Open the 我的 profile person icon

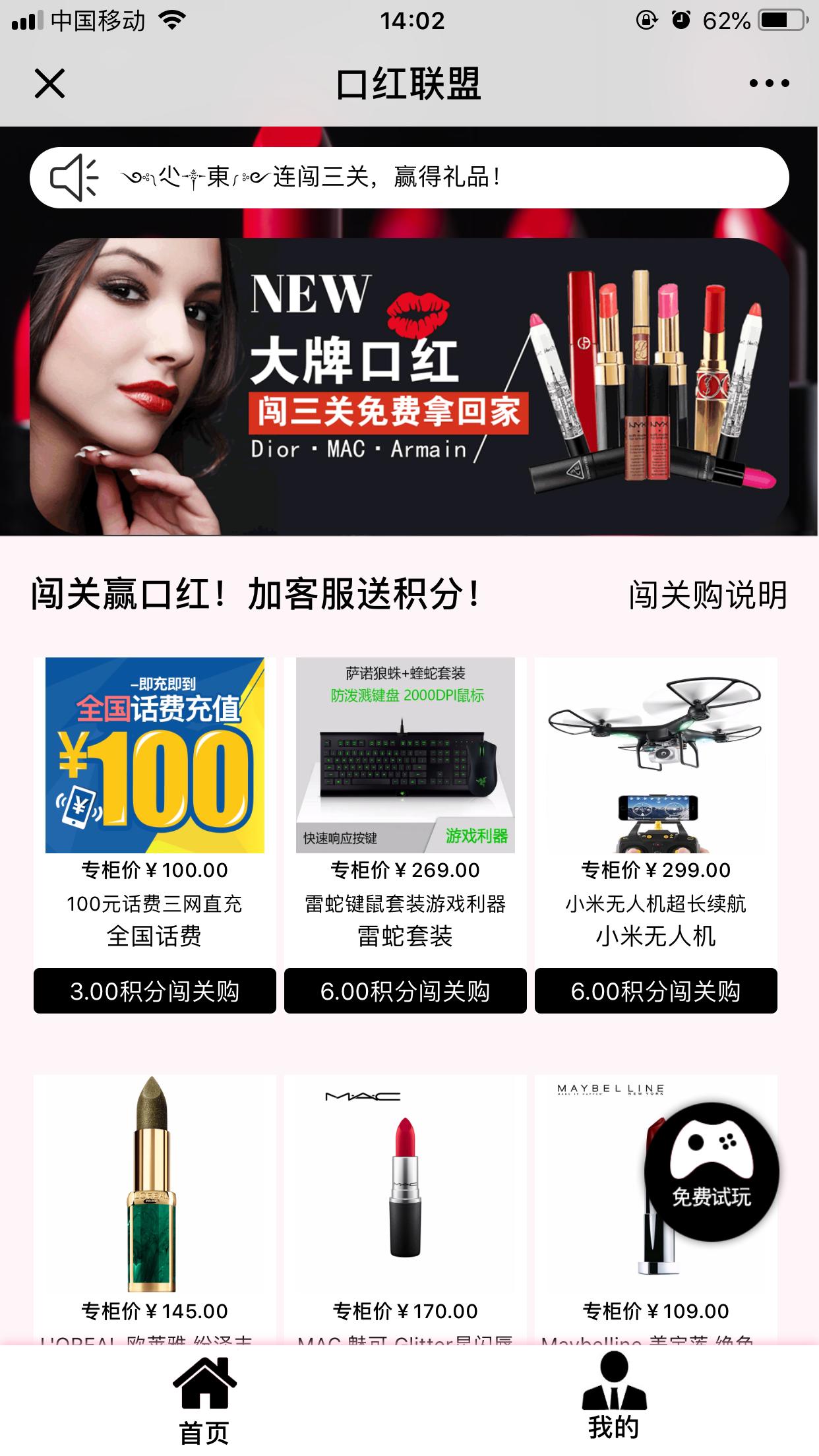(x=615, y=1380)
